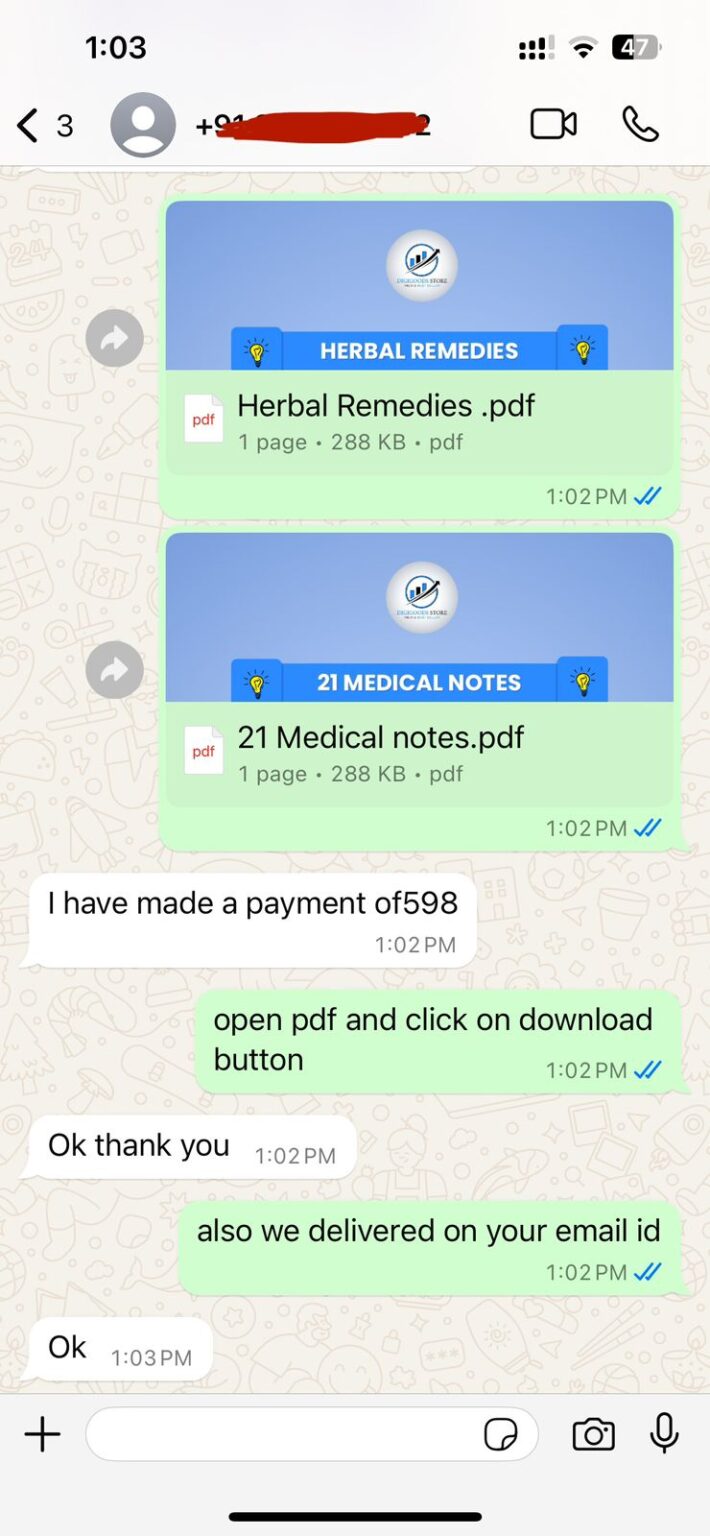Open the camera
This screenshot has height=1536, width=710.
[593, 1435]
